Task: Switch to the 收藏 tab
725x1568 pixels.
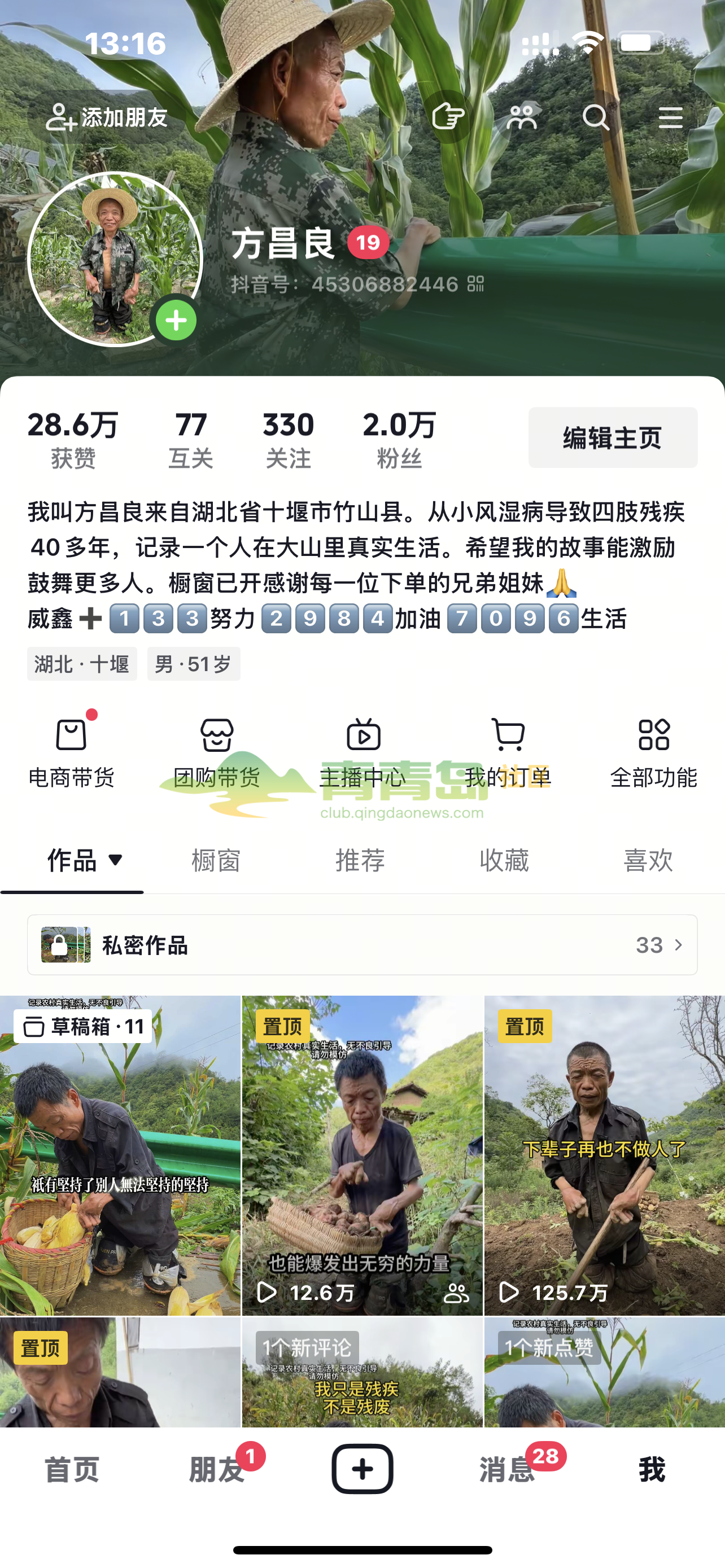Action: 504,860
